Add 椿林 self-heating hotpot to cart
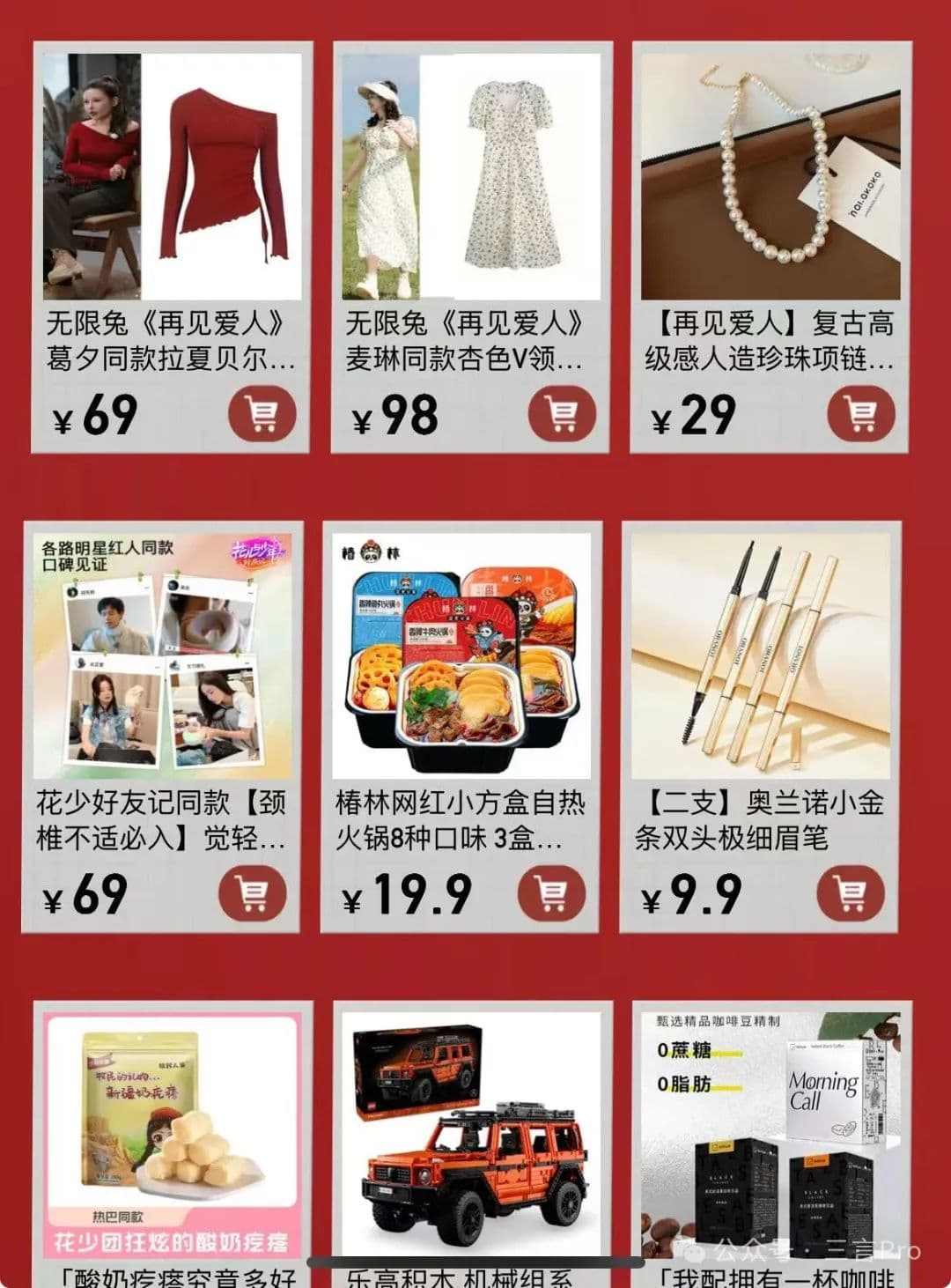The width and height of the screenshot is (951, 1288). (552, 893)
